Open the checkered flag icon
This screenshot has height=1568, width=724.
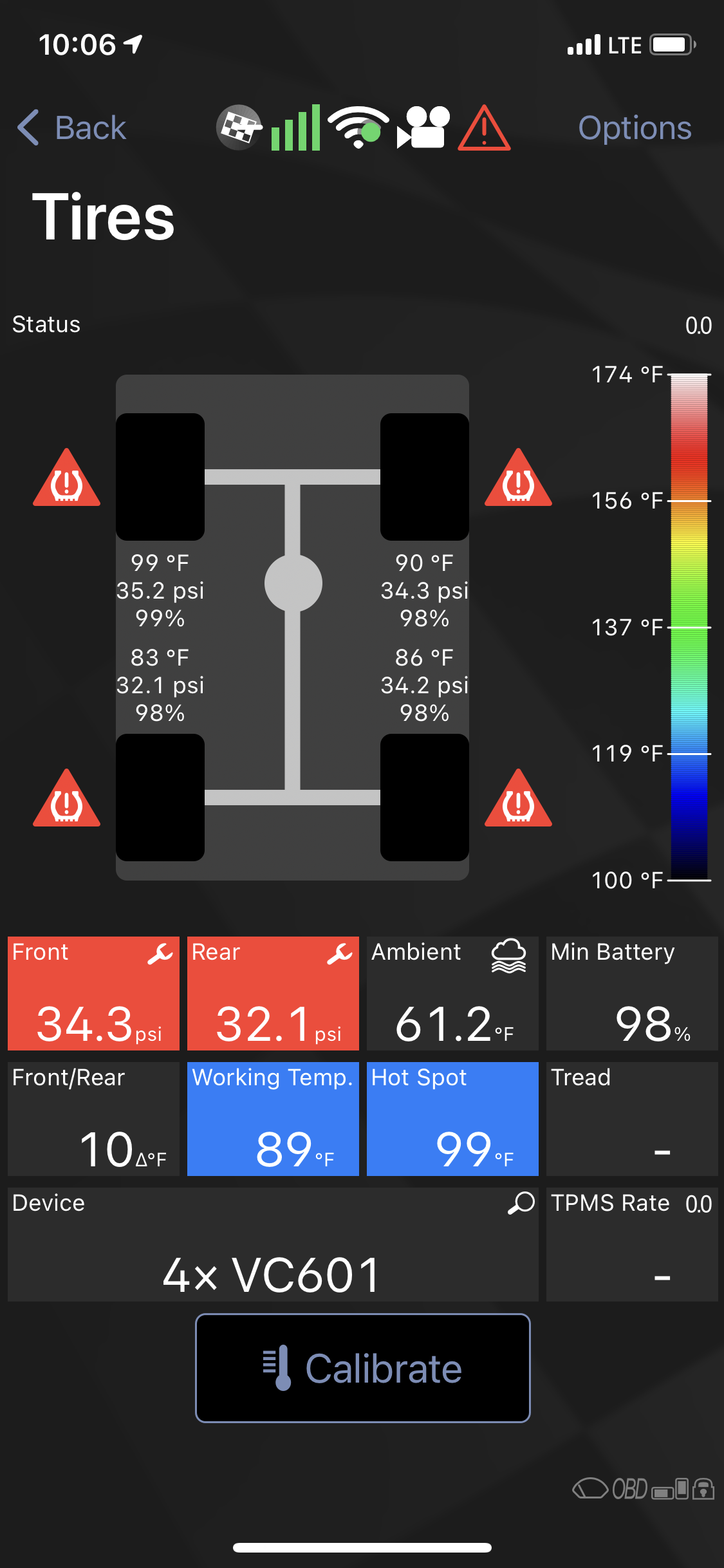(239, 127)
